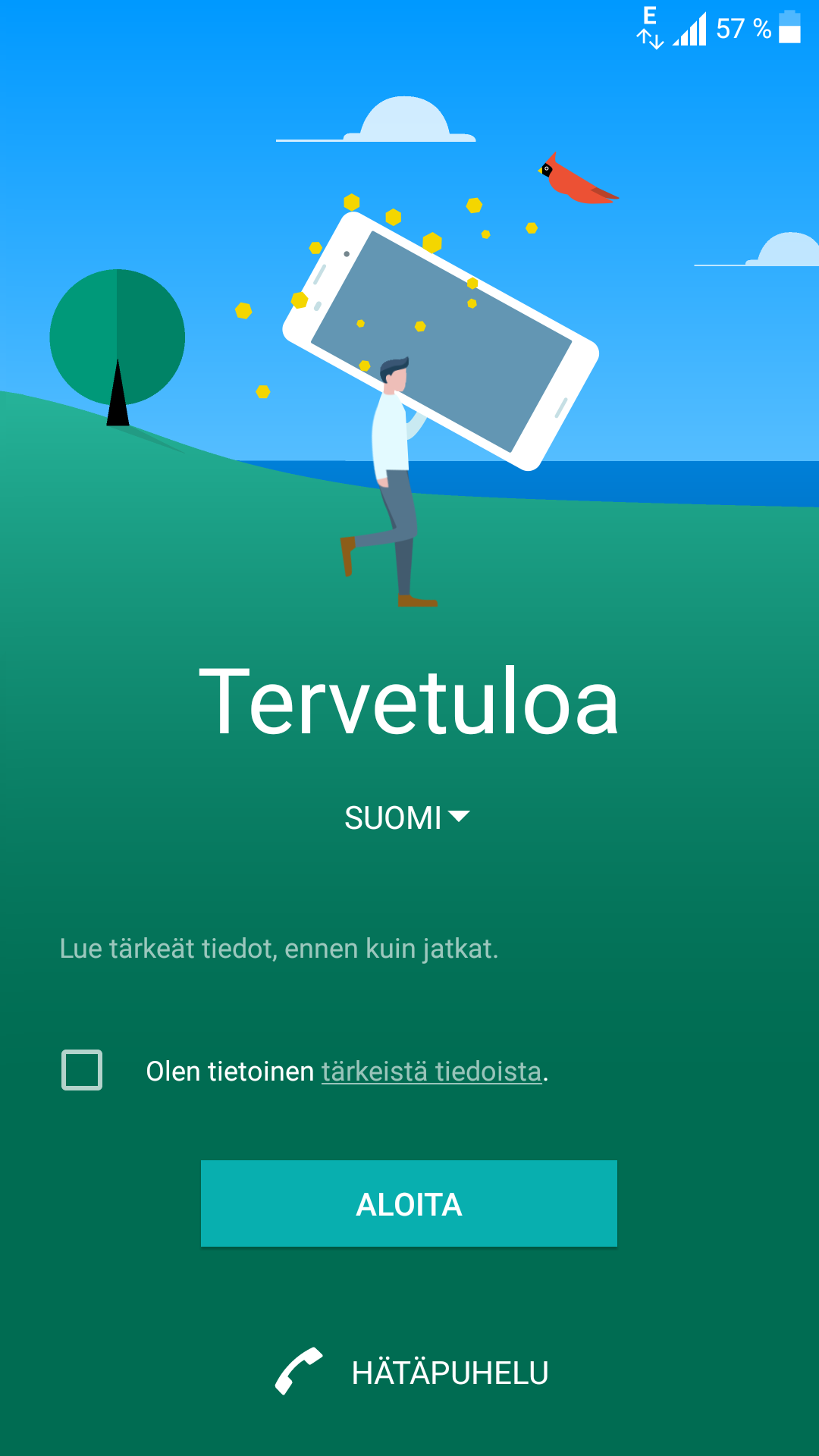Open the 'tärkeistä tiedoista' link
The image size is (819, 1456).
431,1072
